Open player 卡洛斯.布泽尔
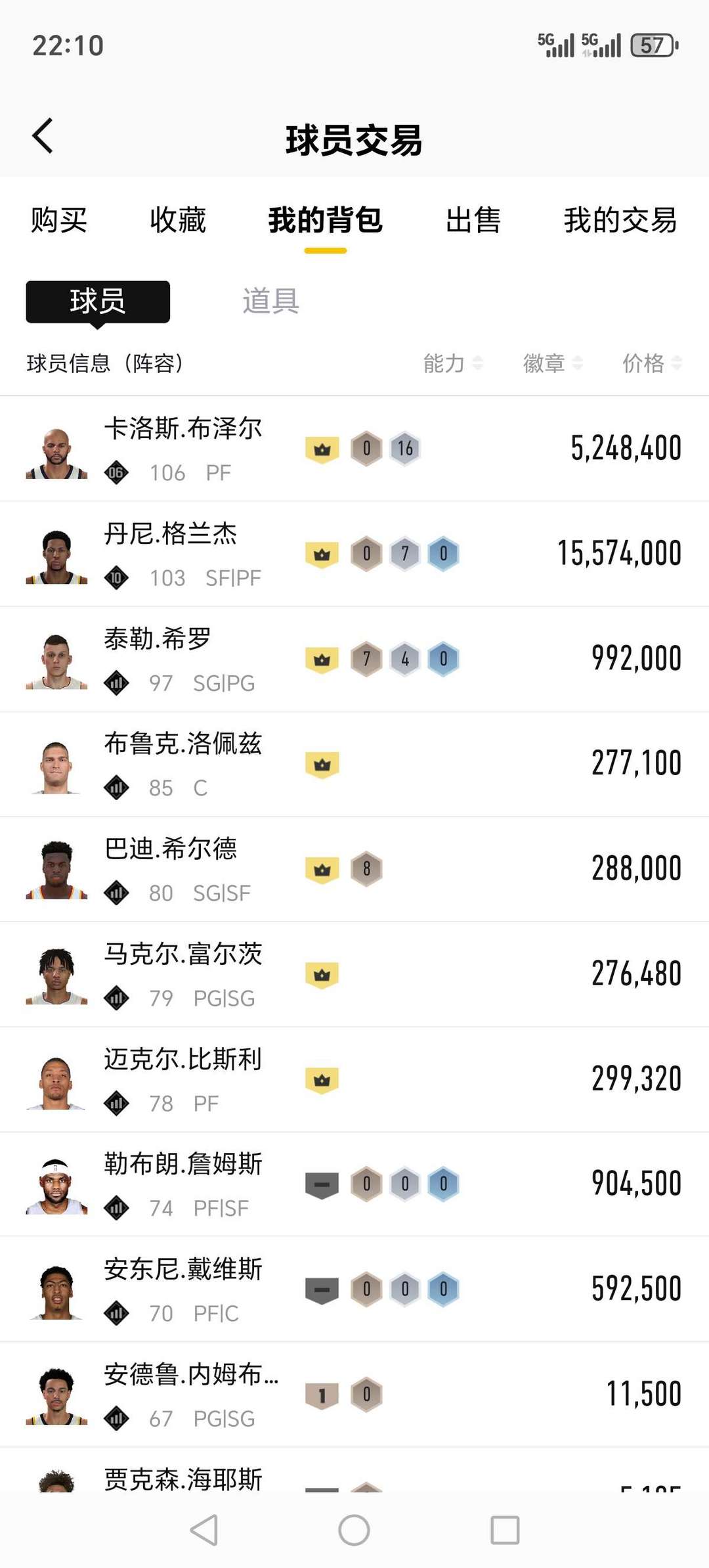Viewport: 709px width, 1568px height. point(354,449)
